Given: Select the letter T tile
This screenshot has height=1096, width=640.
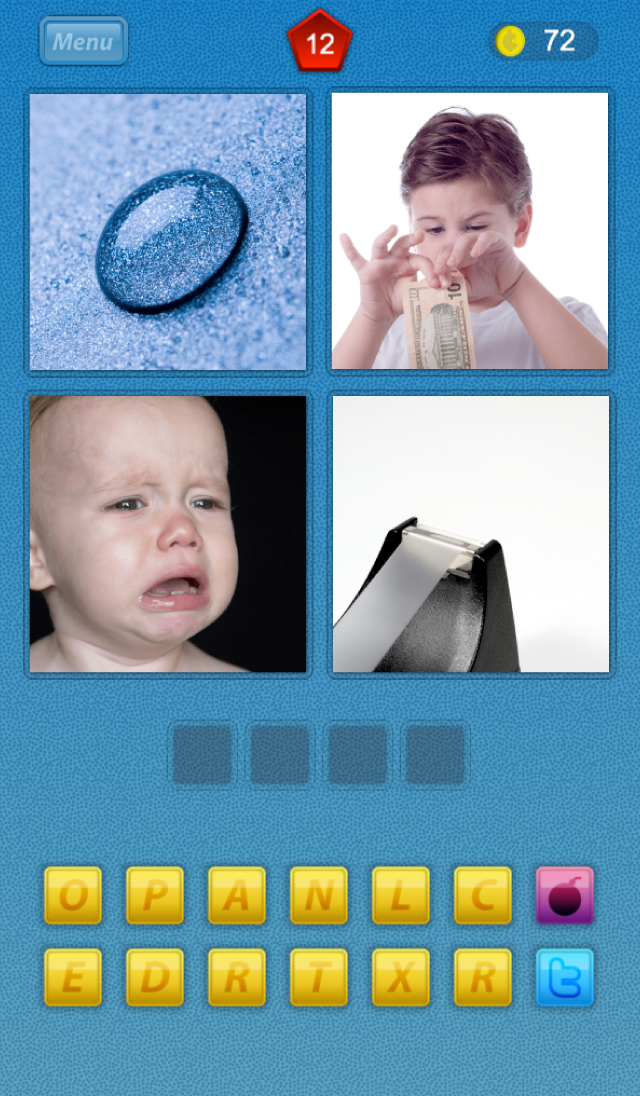Looking at the screenshot, I should pos(319,977).
